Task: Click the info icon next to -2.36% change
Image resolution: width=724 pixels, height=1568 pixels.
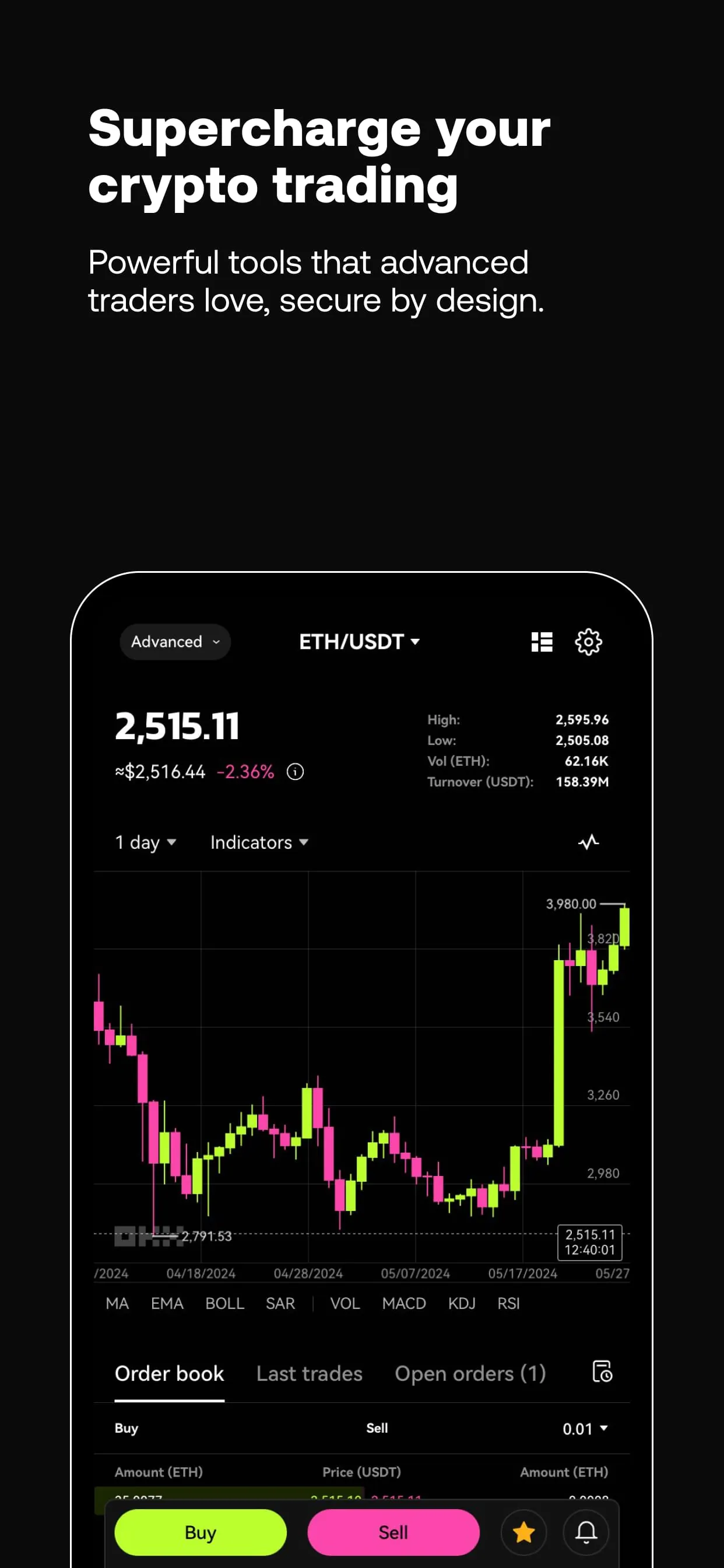Action: coord(296,772)
